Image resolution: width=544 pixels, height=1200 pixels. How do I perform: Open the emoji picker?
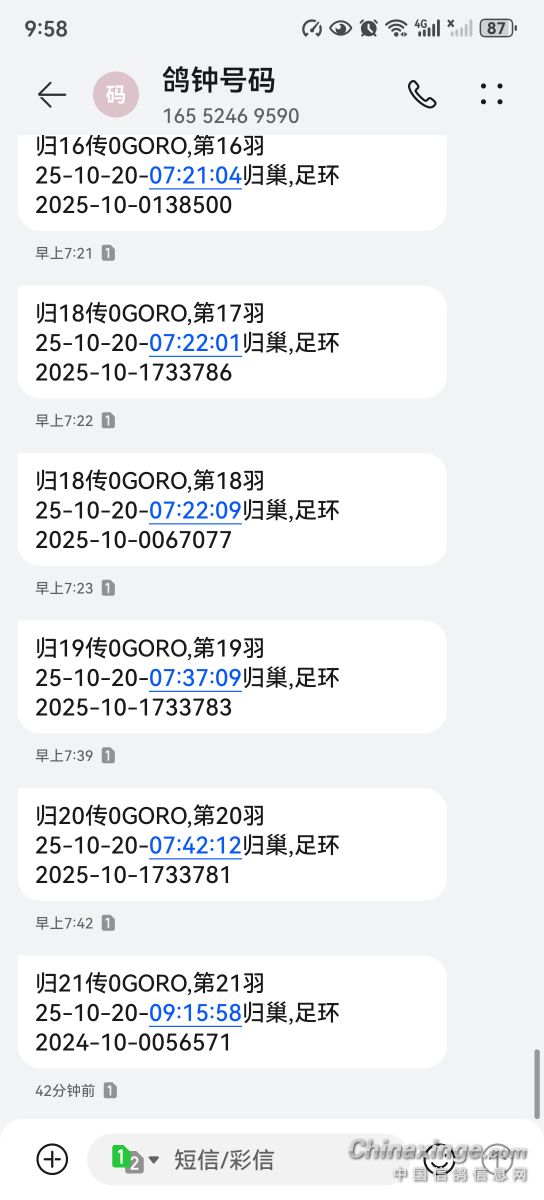438,1160
